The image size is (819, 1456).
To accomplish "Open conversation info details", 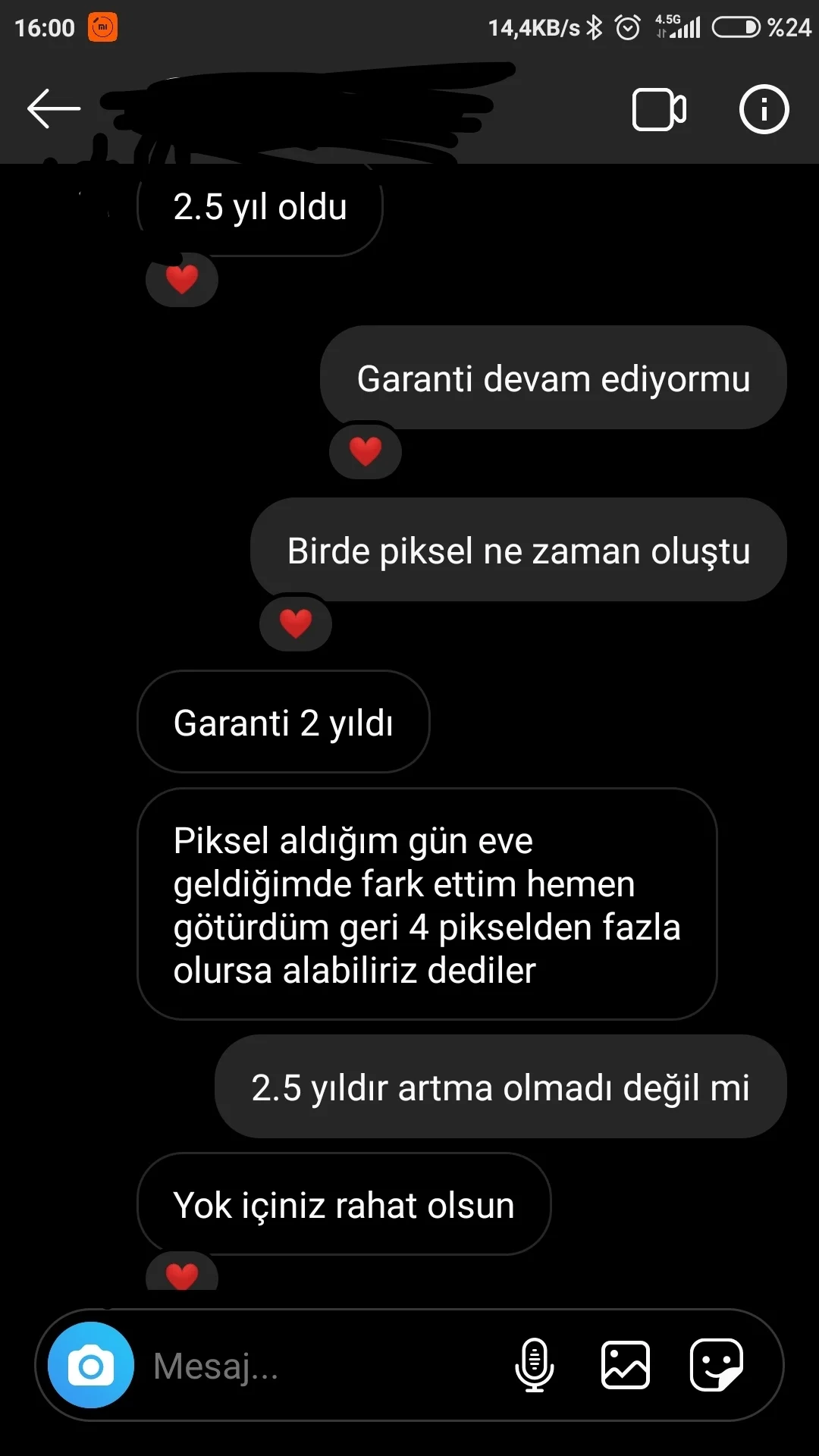I will pyautogui.click(x=764, y=109).
